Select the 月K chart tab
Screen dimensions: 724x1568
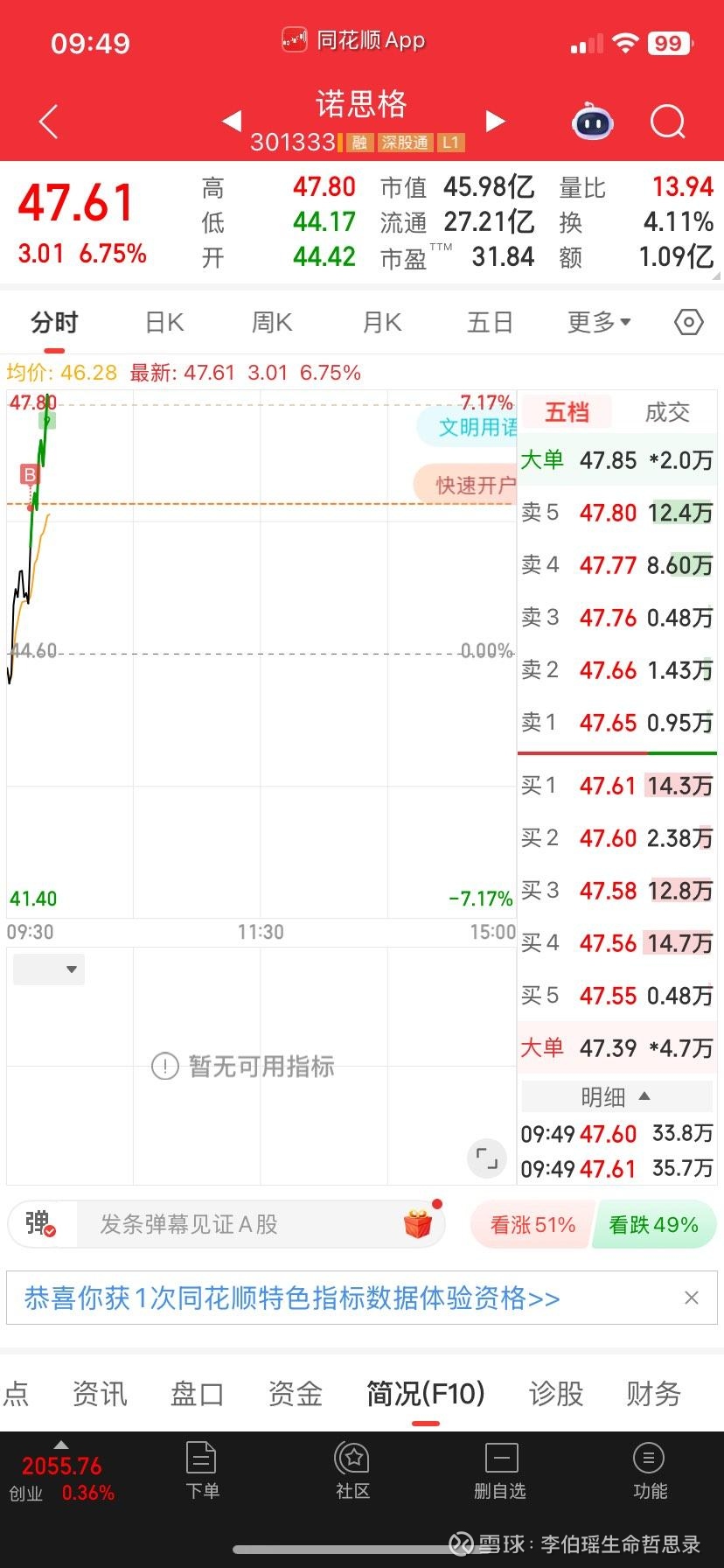point(382,323)
